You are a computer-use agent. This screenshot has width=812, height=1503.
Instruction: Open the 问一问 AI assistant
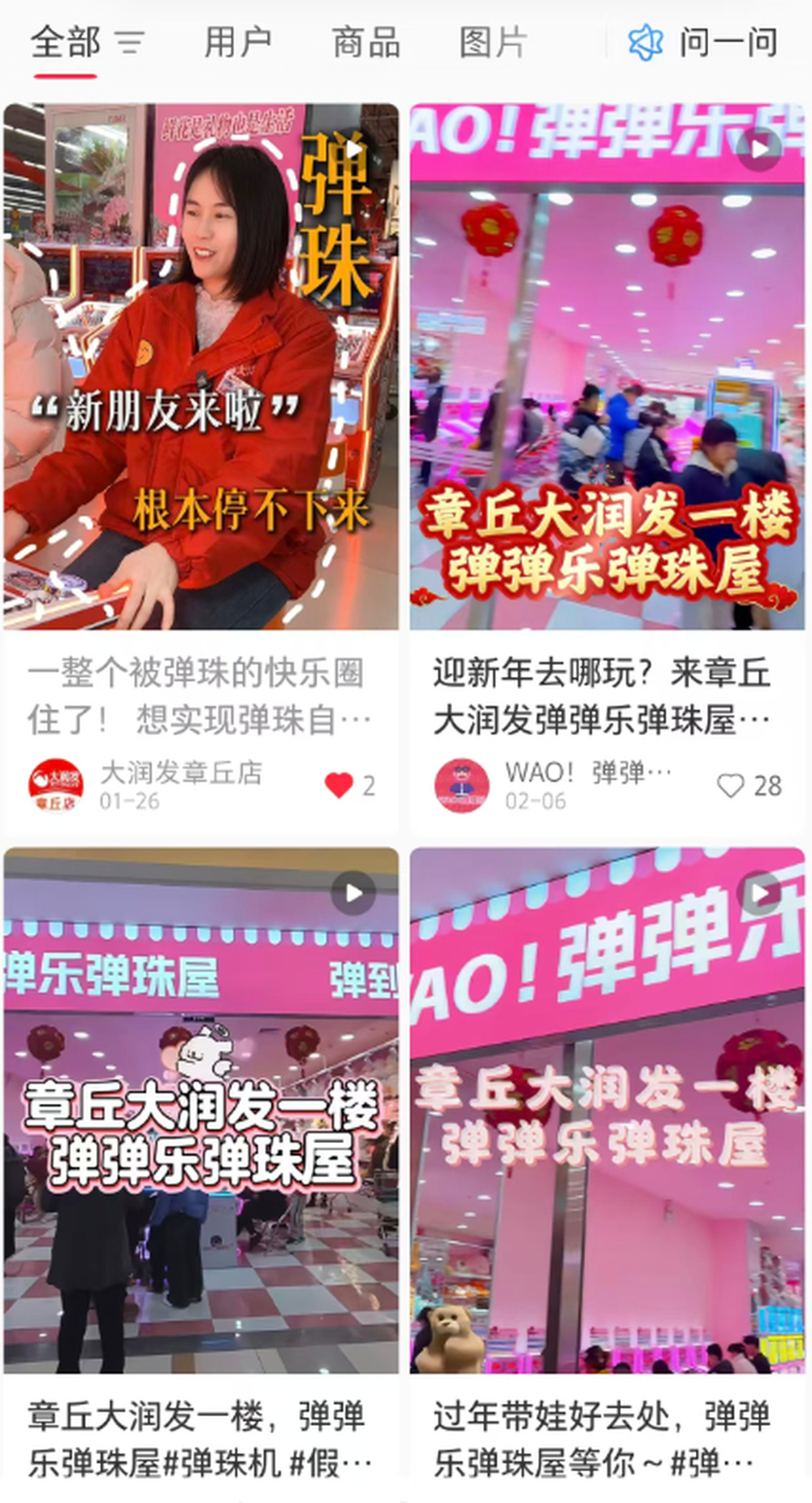point(703,42)
